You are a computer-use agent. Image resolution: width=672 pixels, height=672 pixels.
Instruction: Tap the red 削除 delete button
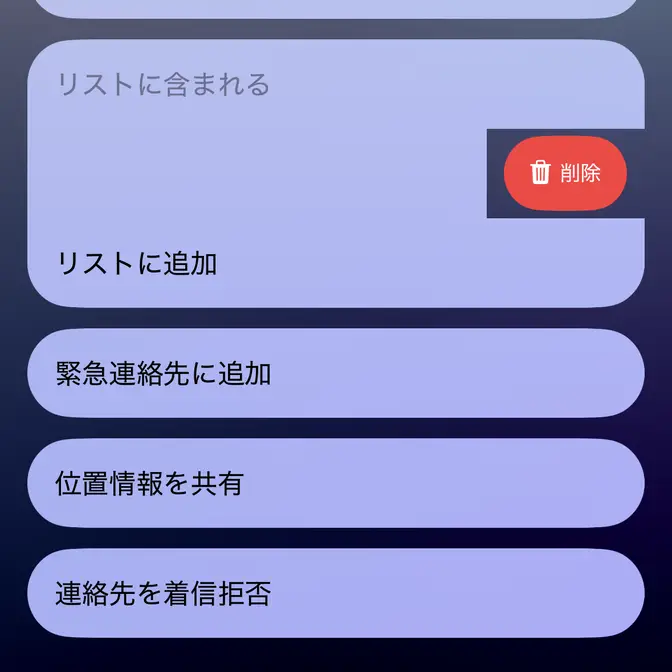click(x=565, y=173)
